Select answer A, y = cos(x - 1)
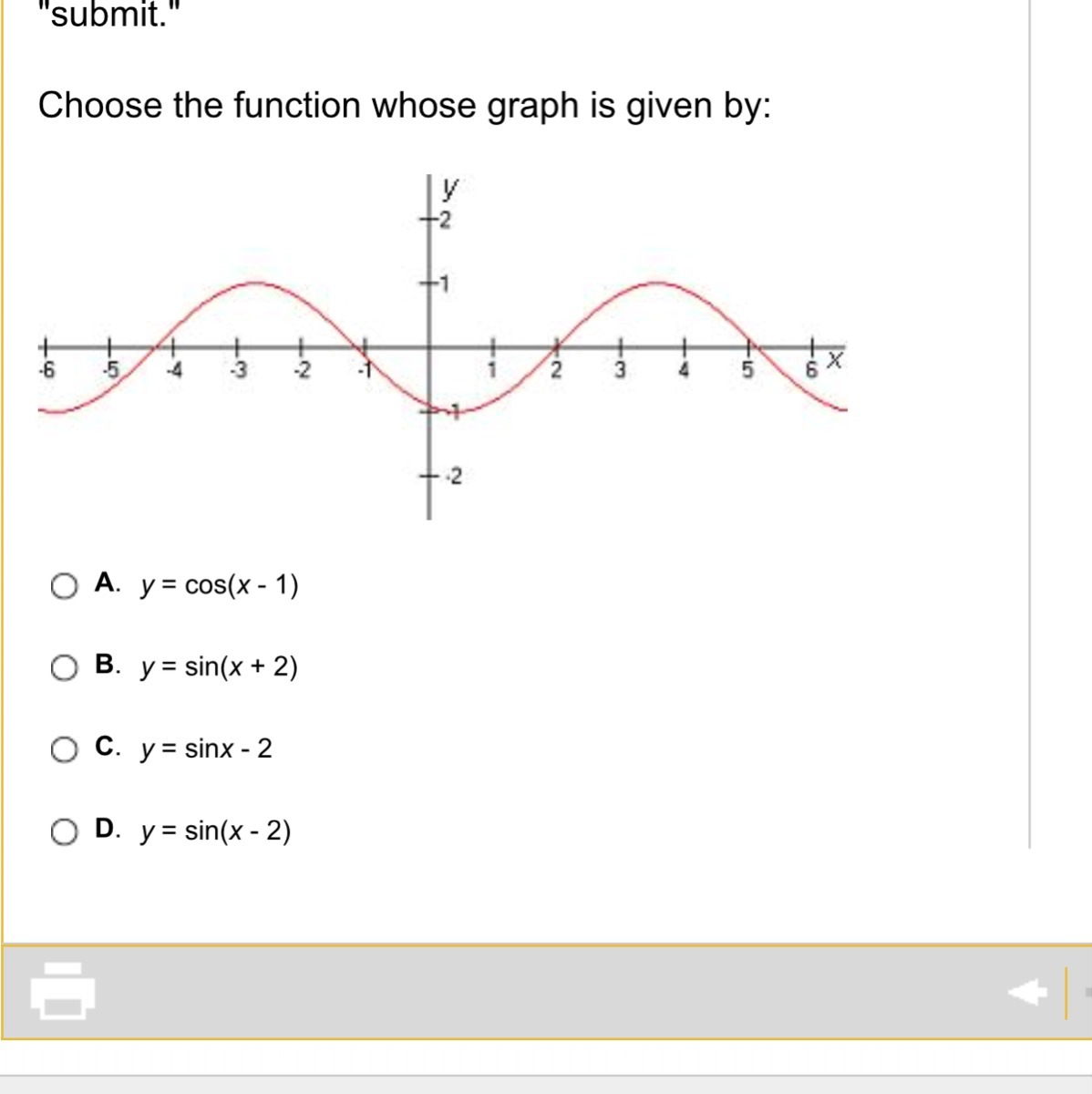Image resolution: width=1092 pixels, height=1094 pixels. coord(64,586)
